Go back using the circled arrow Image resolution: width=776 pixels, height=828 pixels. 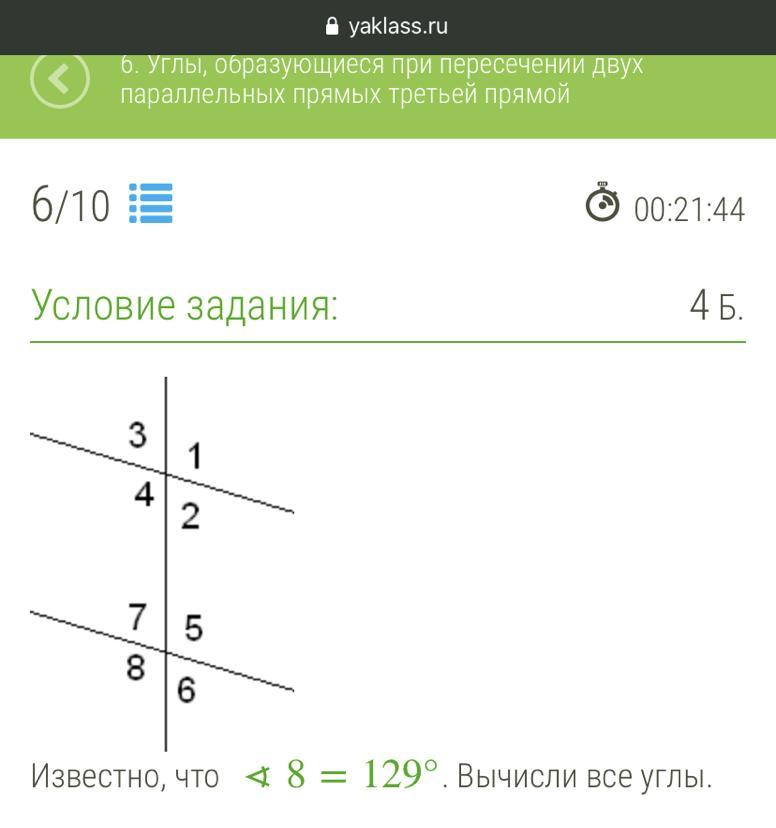click(x=60, y=80)
